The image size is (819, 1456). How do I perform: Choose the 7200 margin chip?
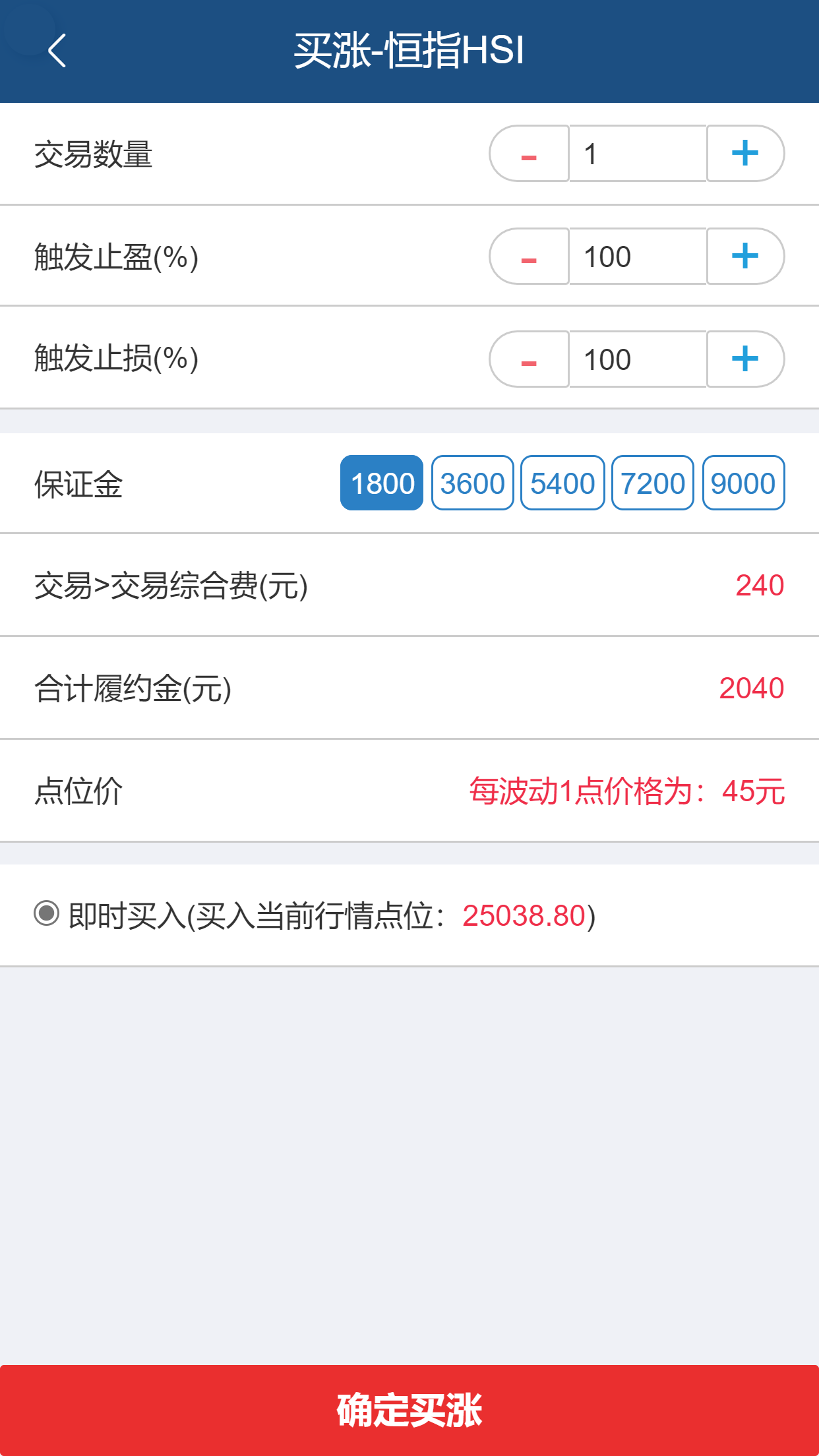click(x=653, y=483)
